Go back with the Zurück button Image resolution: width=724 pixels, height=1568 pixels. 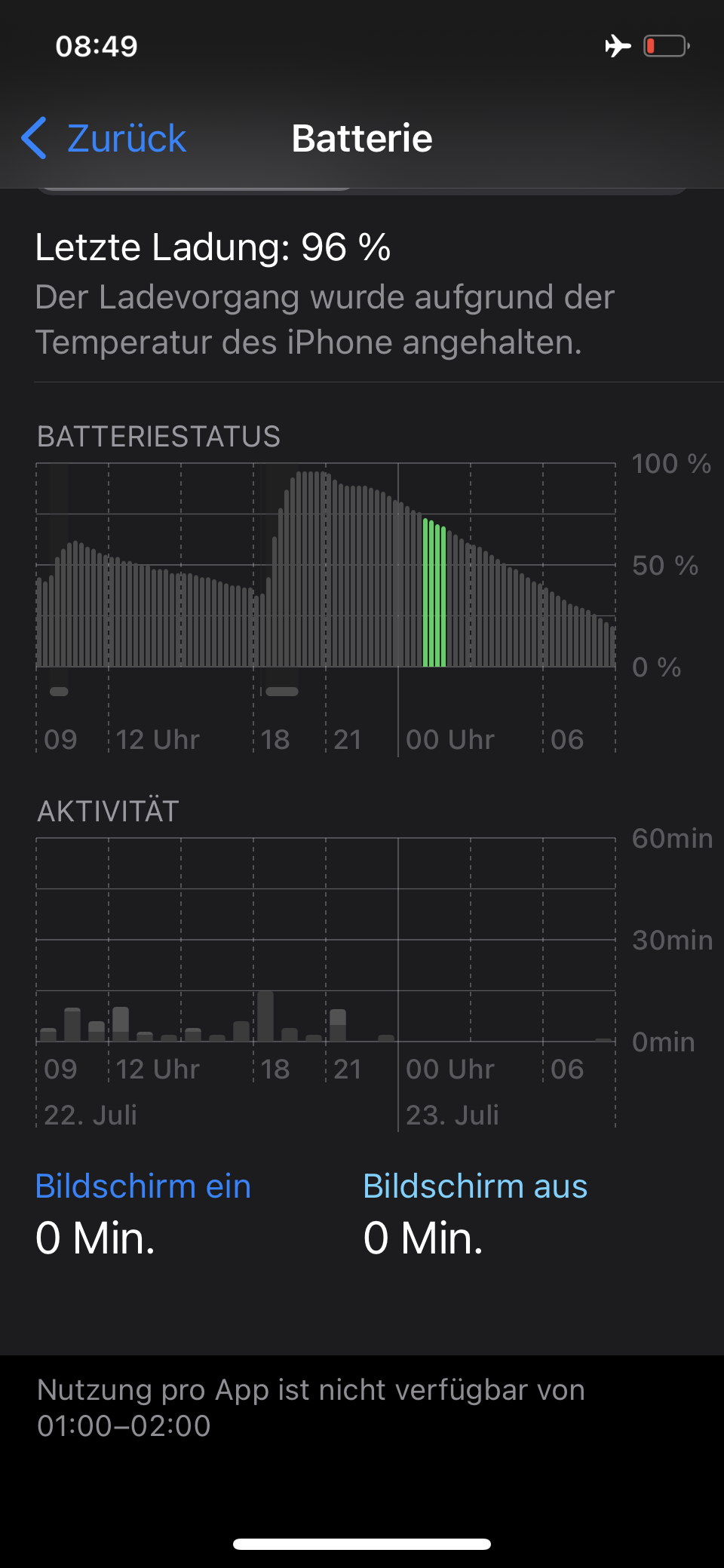104,139
